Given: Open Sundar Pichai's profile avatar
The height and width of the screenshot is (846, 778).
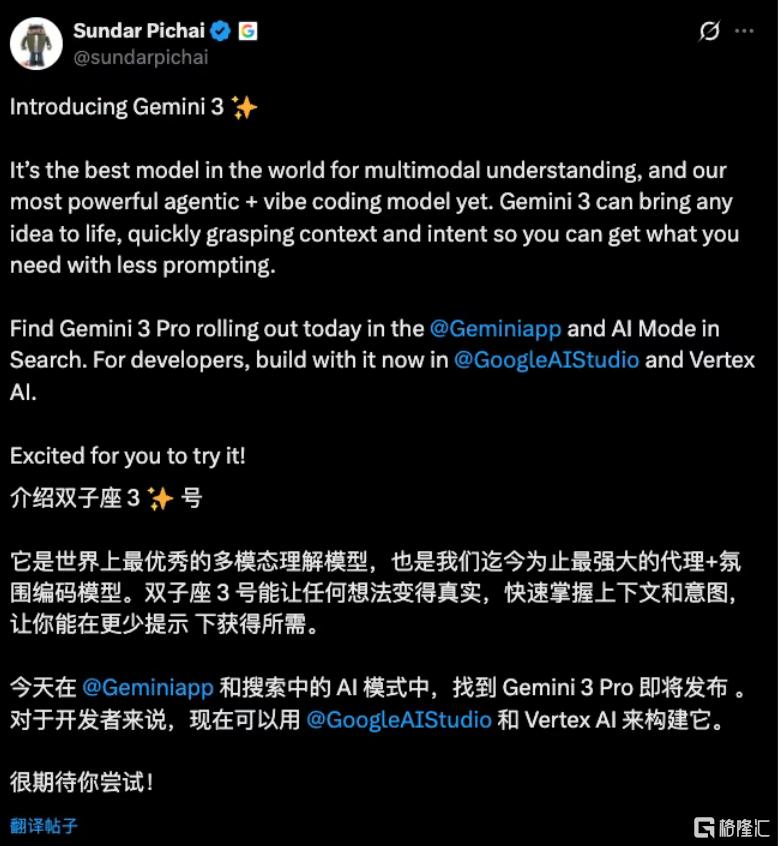Looking at the screenshot, I should (36, 43).
